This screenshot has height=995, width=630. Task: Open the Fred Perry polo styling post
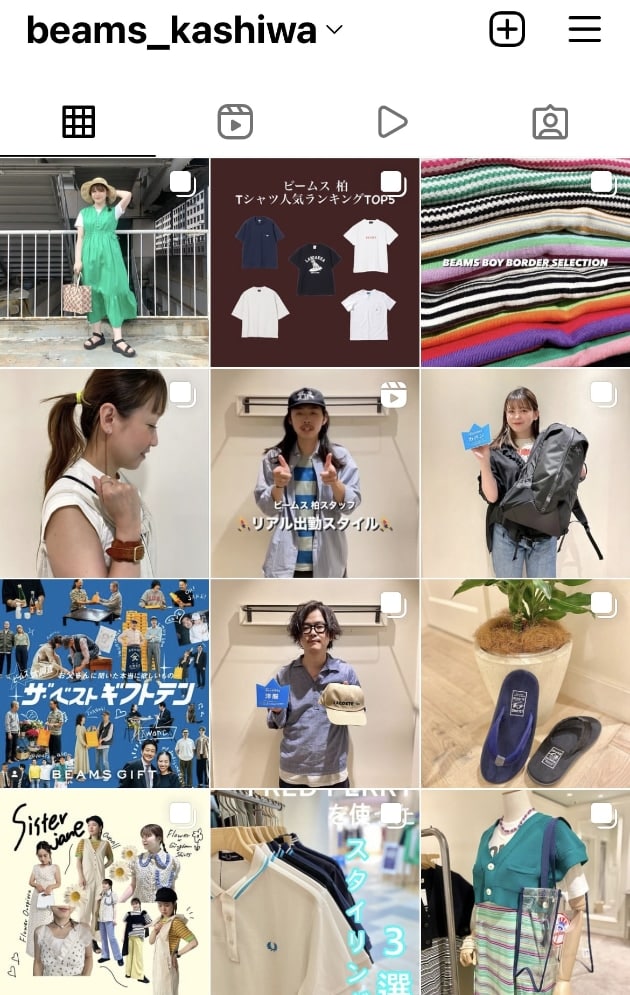pyautogui.click(x=314, y=890)
